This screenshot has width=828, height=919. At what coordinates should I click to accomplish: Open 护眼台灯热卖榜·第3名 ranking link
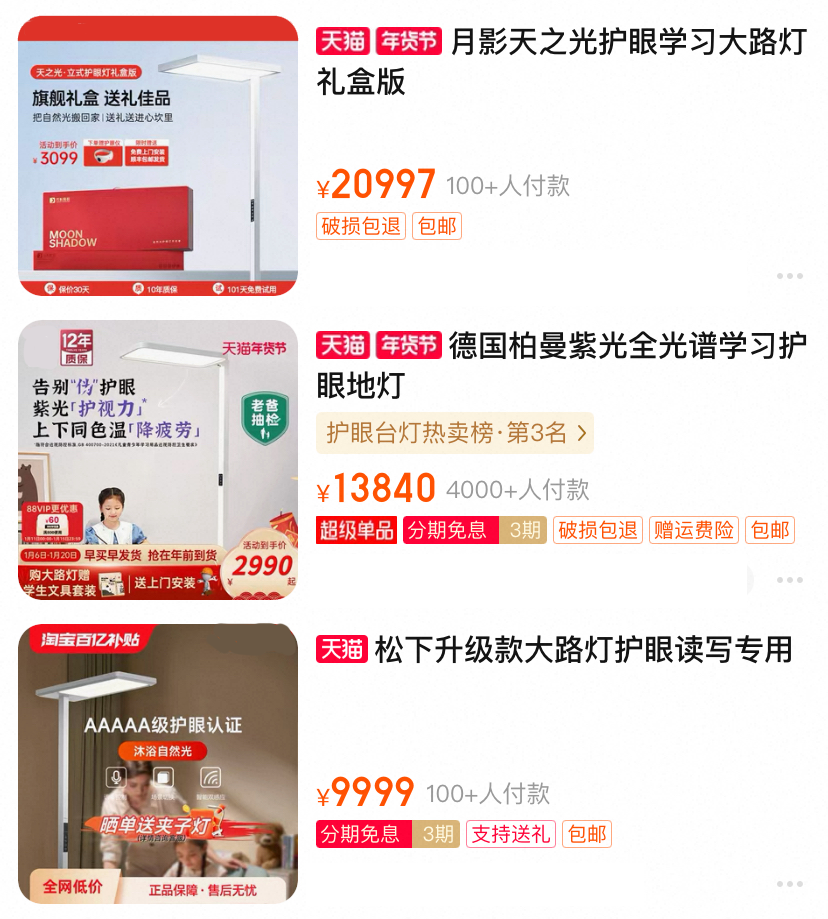[x=455, y=433]
